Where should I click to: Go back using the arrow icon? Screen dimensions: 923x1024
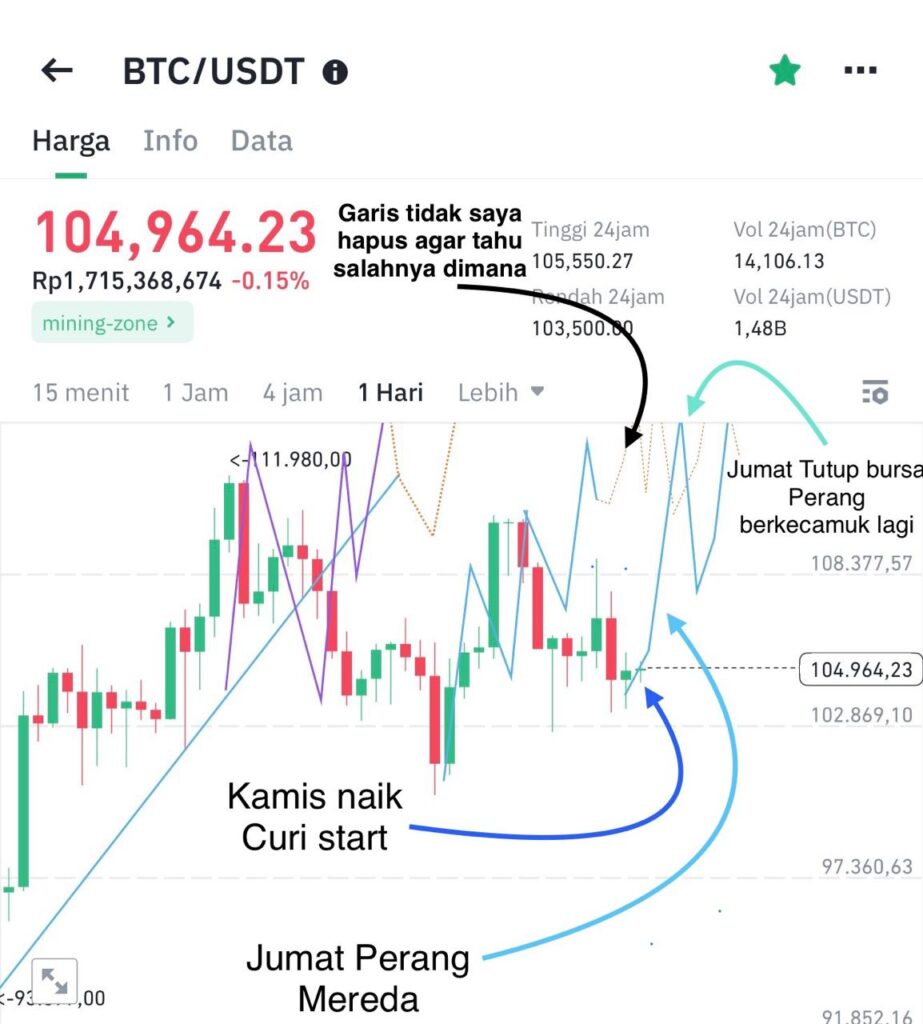(x=57, y=71)
